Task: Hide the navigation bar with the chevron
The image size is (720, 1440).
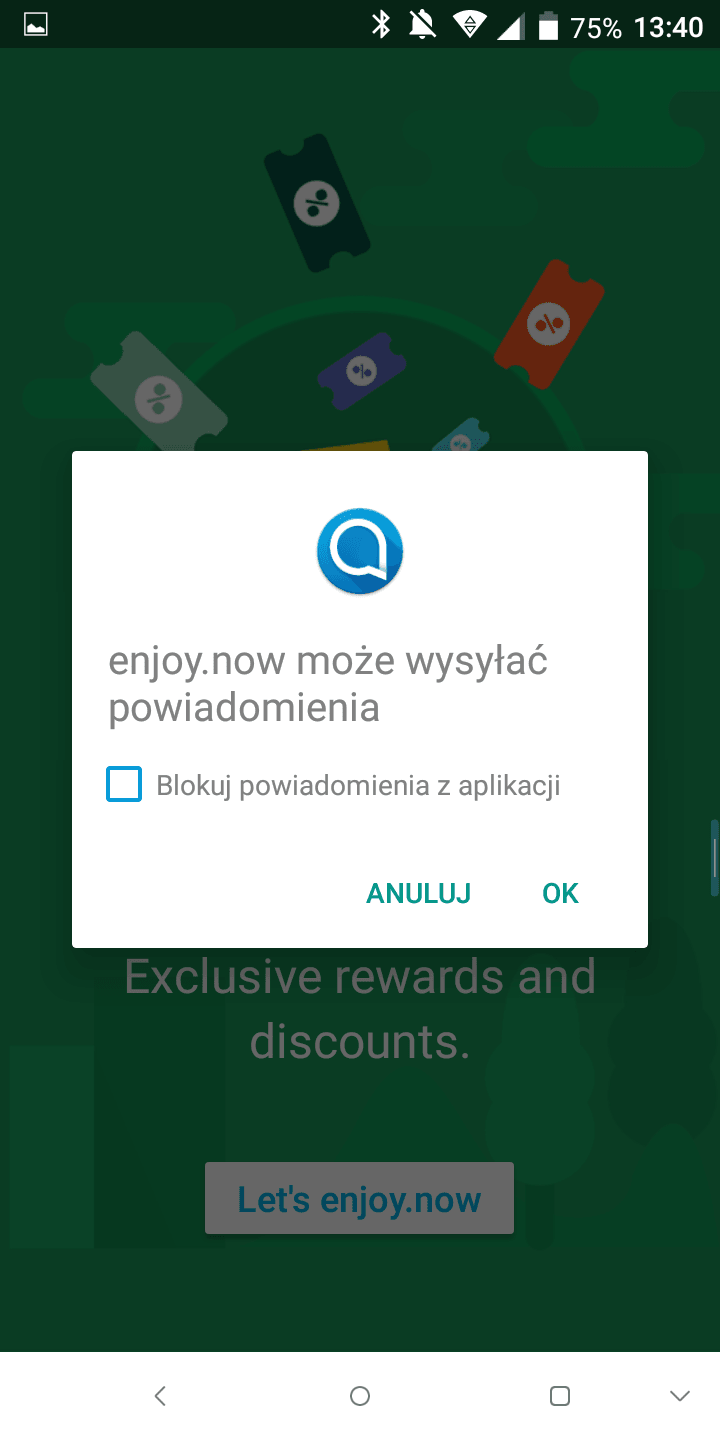Action: pos(680,1396)
